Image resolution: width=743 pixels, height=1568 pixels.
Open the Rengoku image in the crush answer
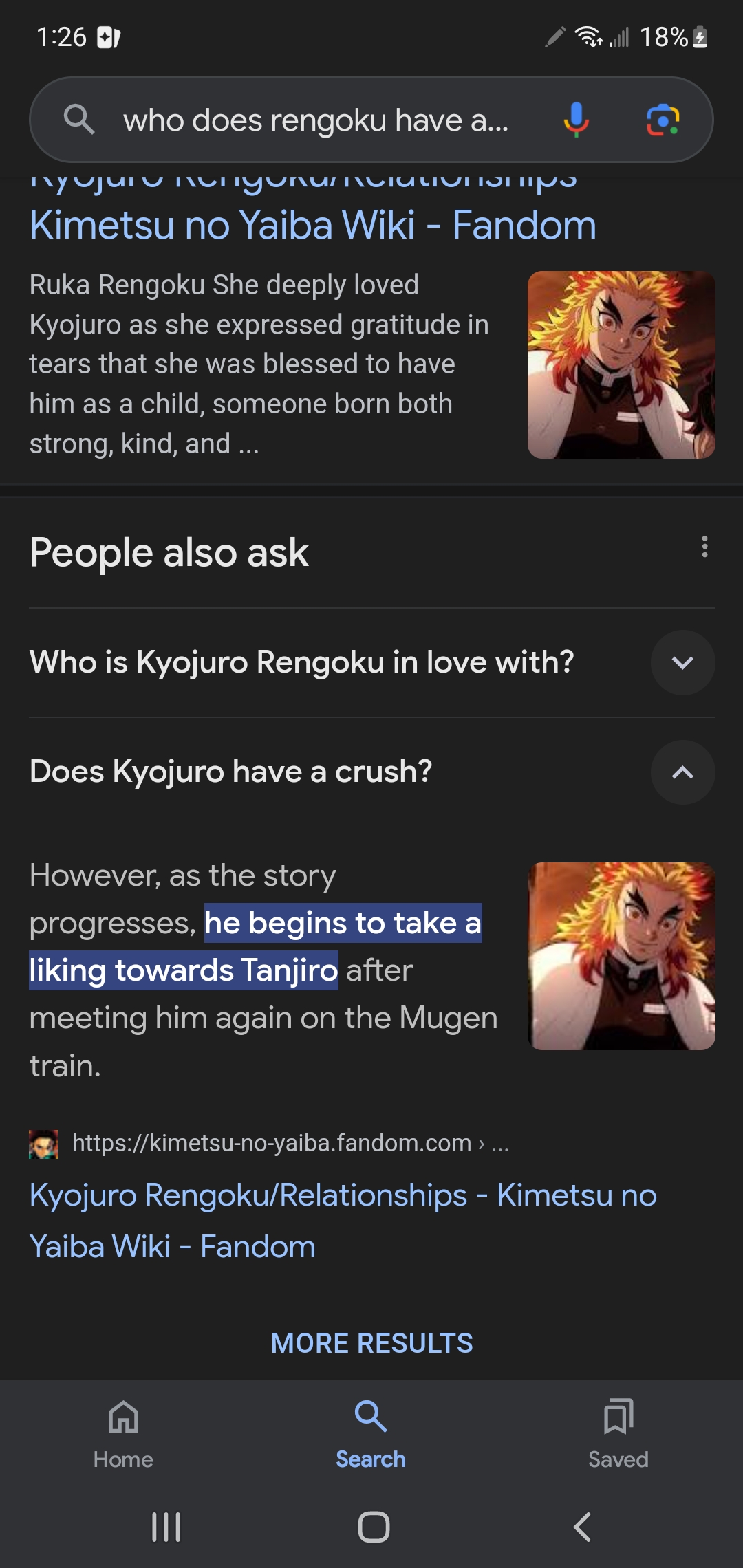click(621, 956)
